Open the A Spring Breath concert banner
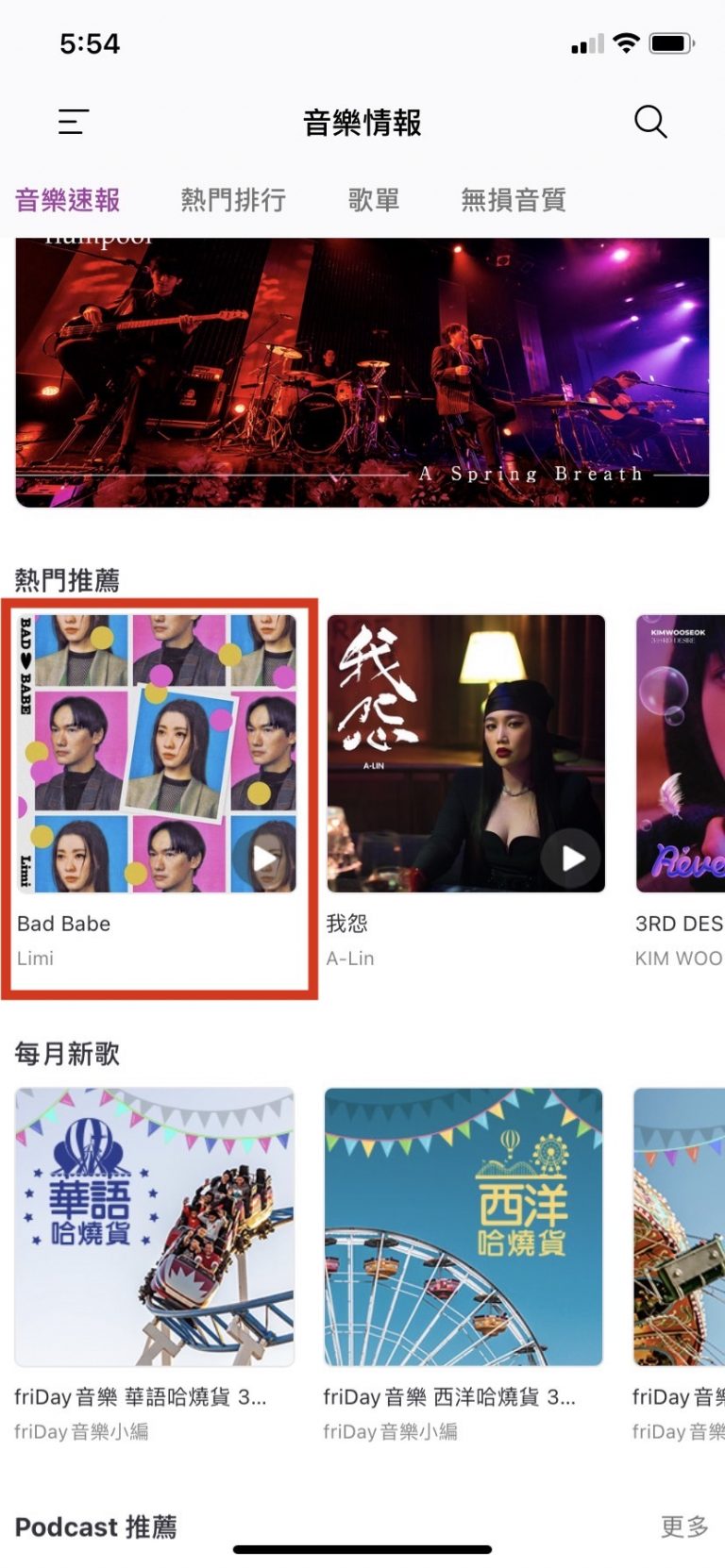Viewport: 725px width, 1568px height. pyautogui.click(x=362, y=373)
